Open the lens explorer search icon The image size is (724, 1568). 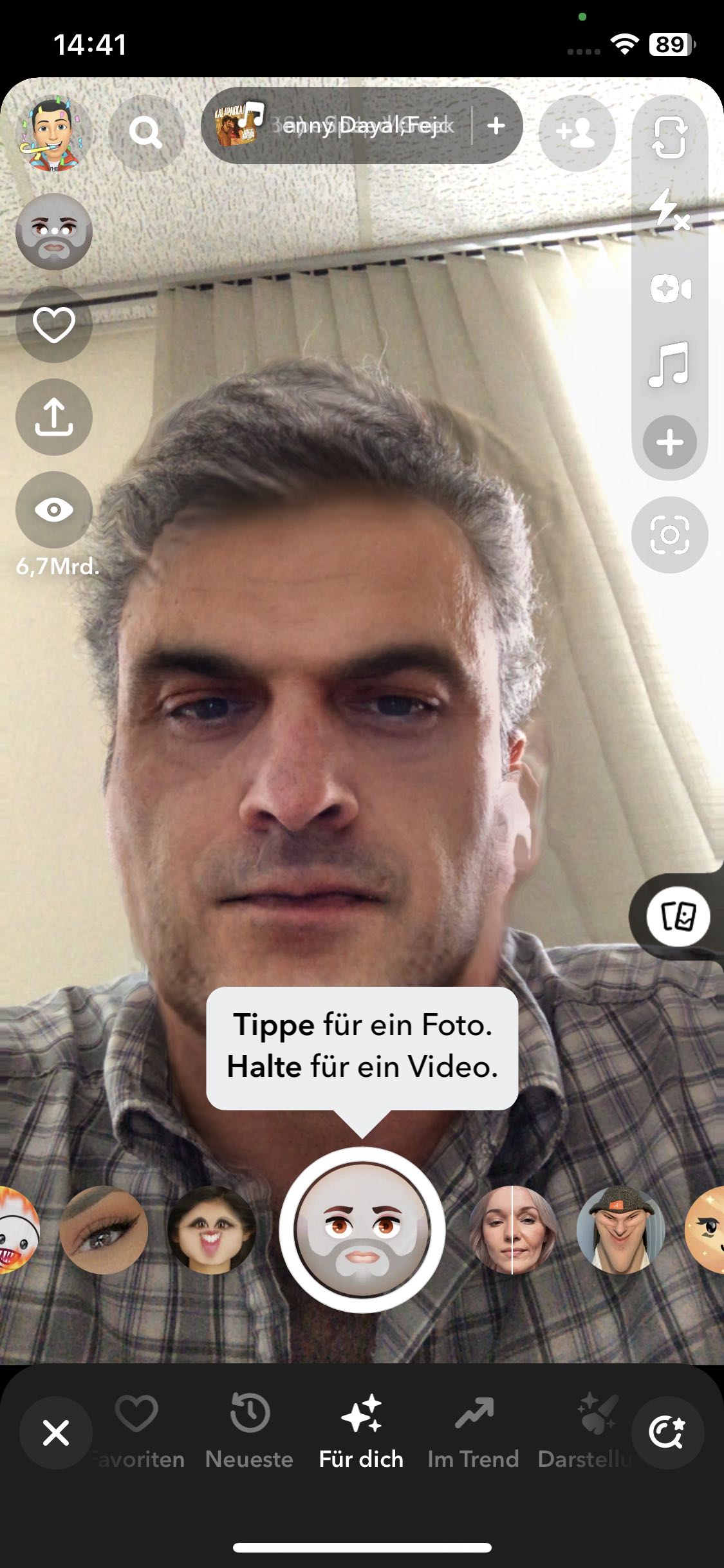pos(668,1433)
